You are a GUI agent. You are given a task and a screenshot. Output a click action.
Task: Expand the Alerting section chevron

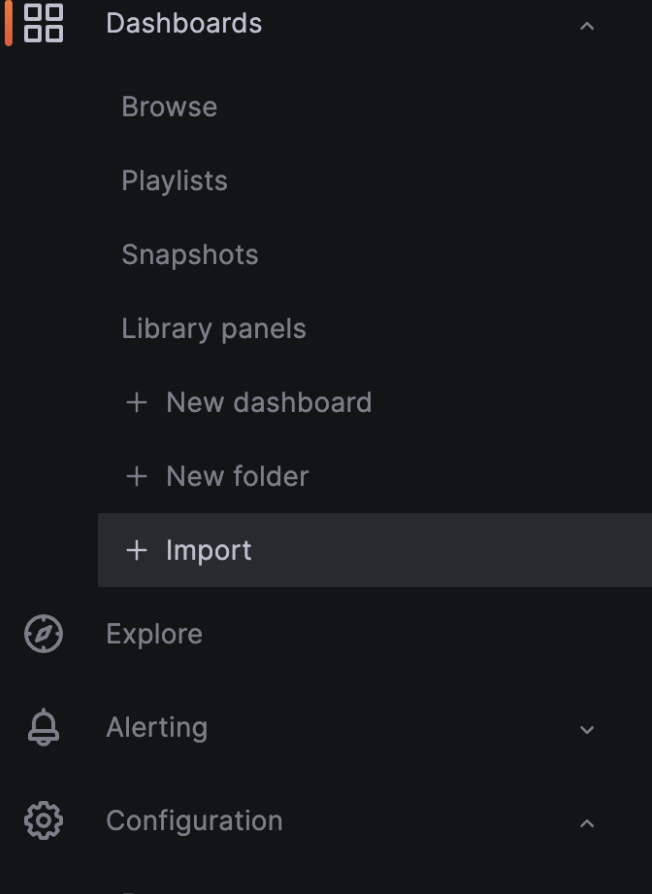586,729
